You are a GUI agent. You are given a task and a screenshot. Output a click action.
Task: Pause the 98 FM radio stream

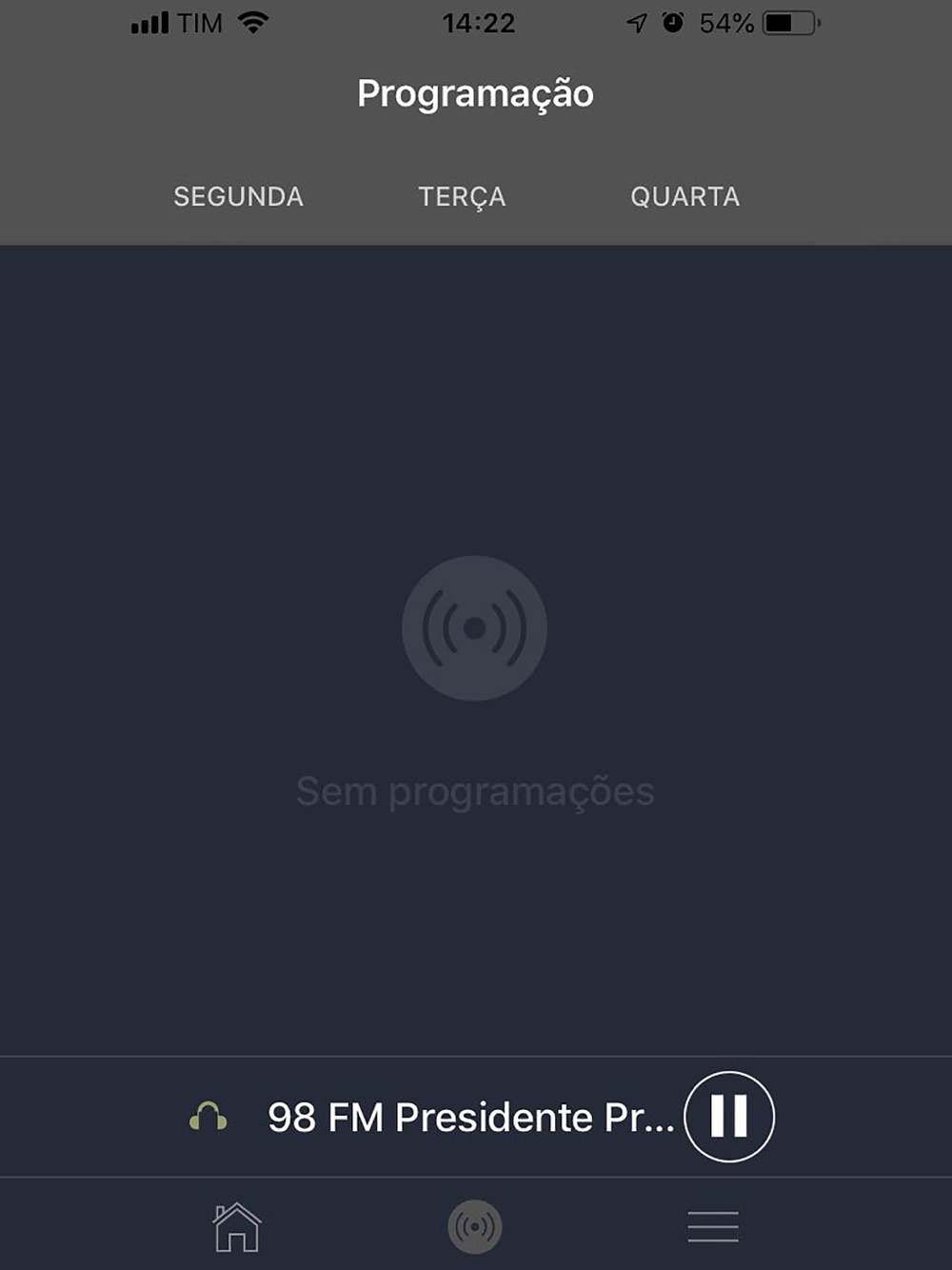[x=729, y=1117]
